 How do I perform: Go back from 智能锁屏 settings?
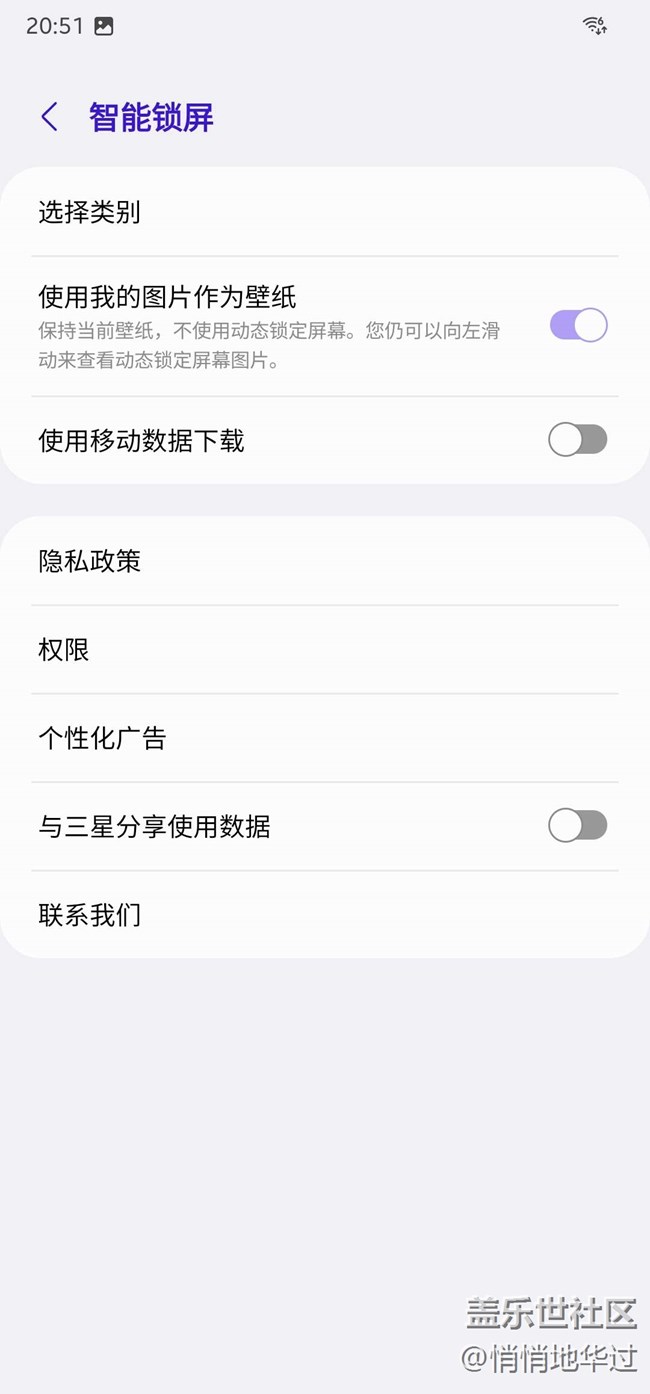(x=49, y=117)
